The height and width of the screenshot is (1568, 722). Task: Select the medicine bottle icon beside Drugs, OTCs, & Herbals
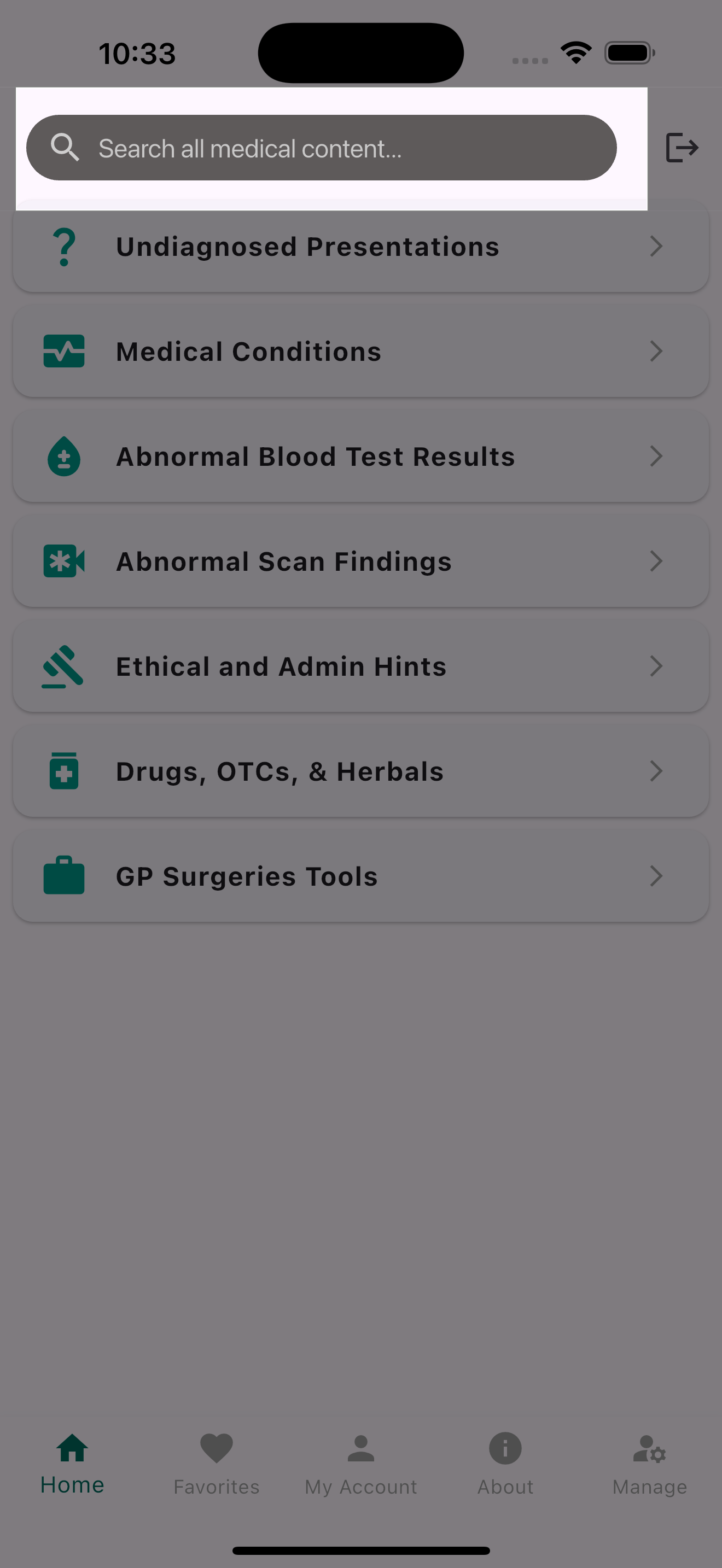coord(63,771)
